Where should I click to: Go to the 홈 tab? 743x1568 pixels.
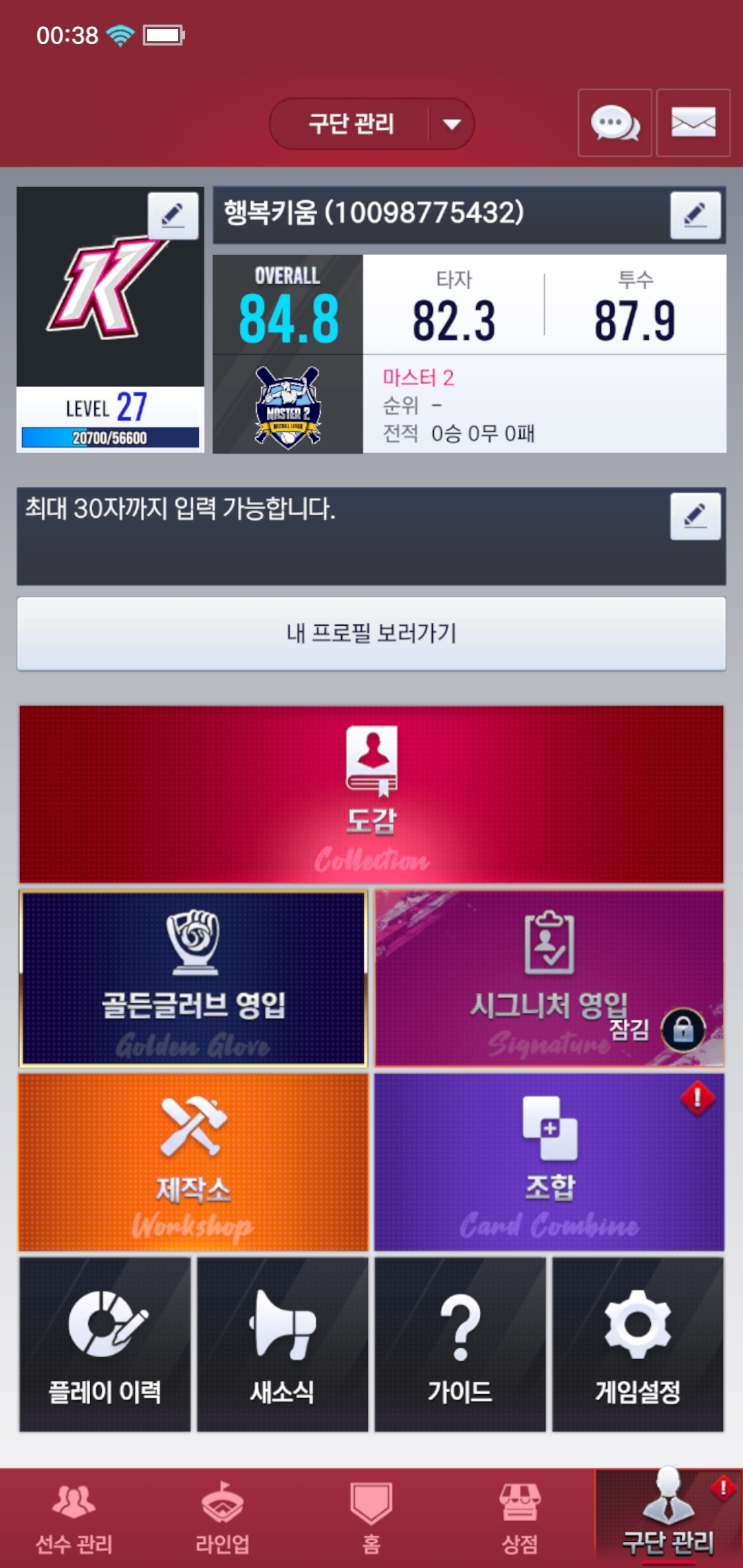(371, 1518)
